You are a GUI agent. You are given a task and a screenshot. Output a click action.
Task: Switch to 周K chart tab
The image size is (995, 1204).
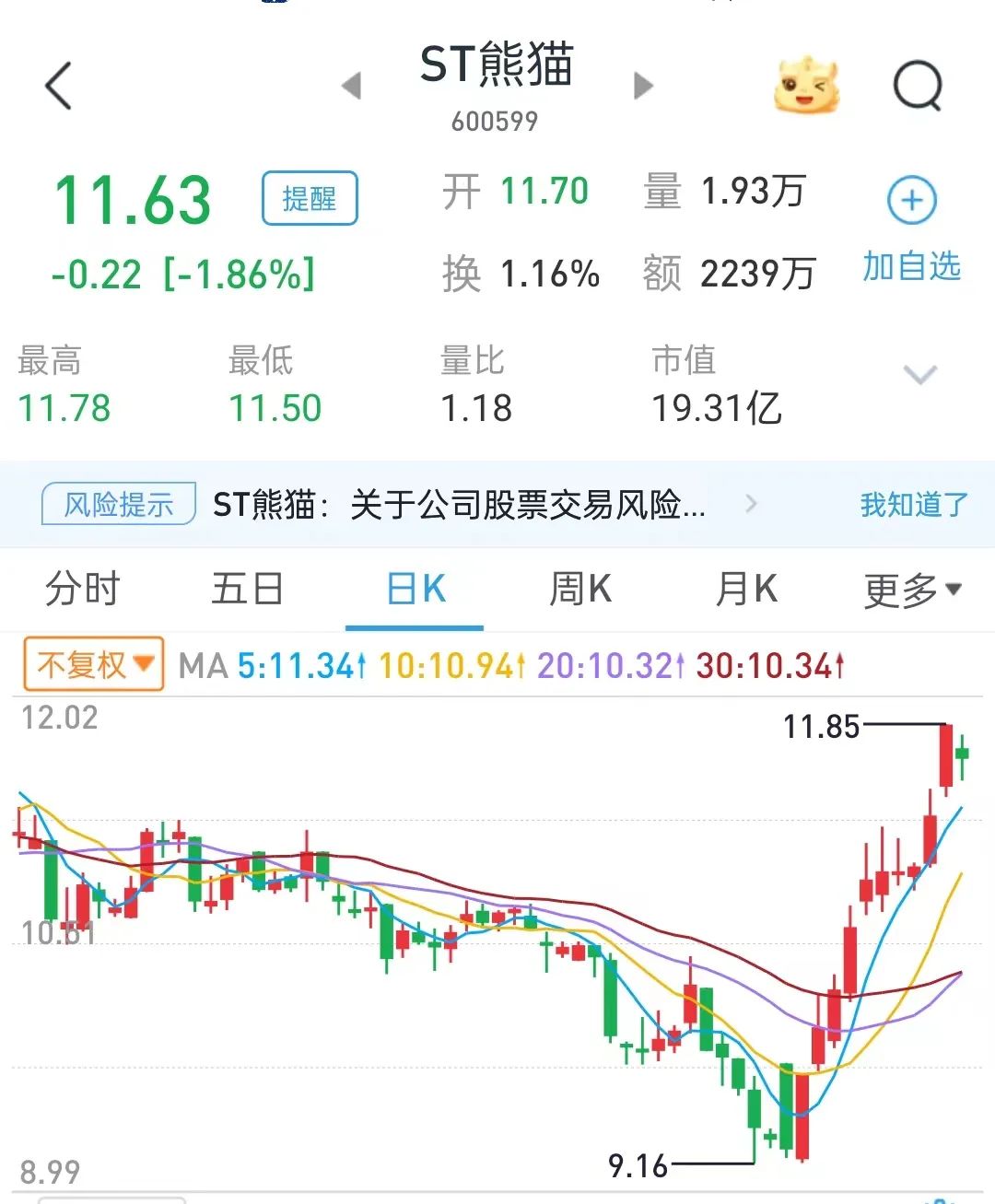(580, 590)
